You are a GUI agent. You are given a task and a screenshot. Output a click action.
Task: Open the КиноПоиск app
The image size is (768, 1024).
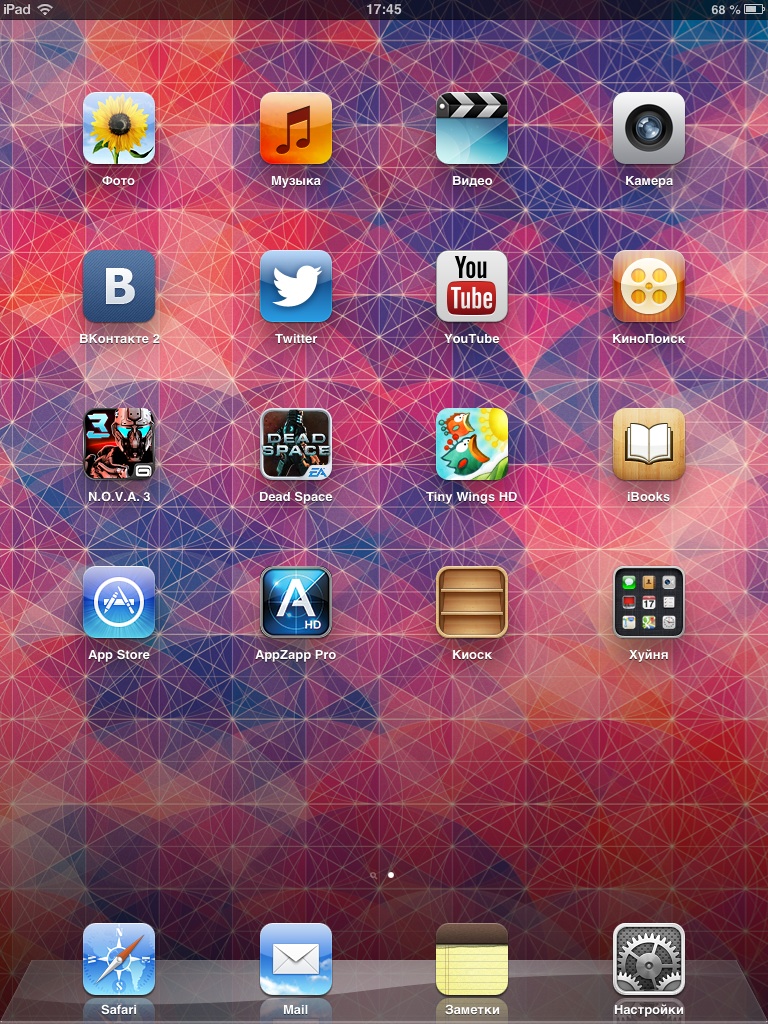[x=648, y=286]
